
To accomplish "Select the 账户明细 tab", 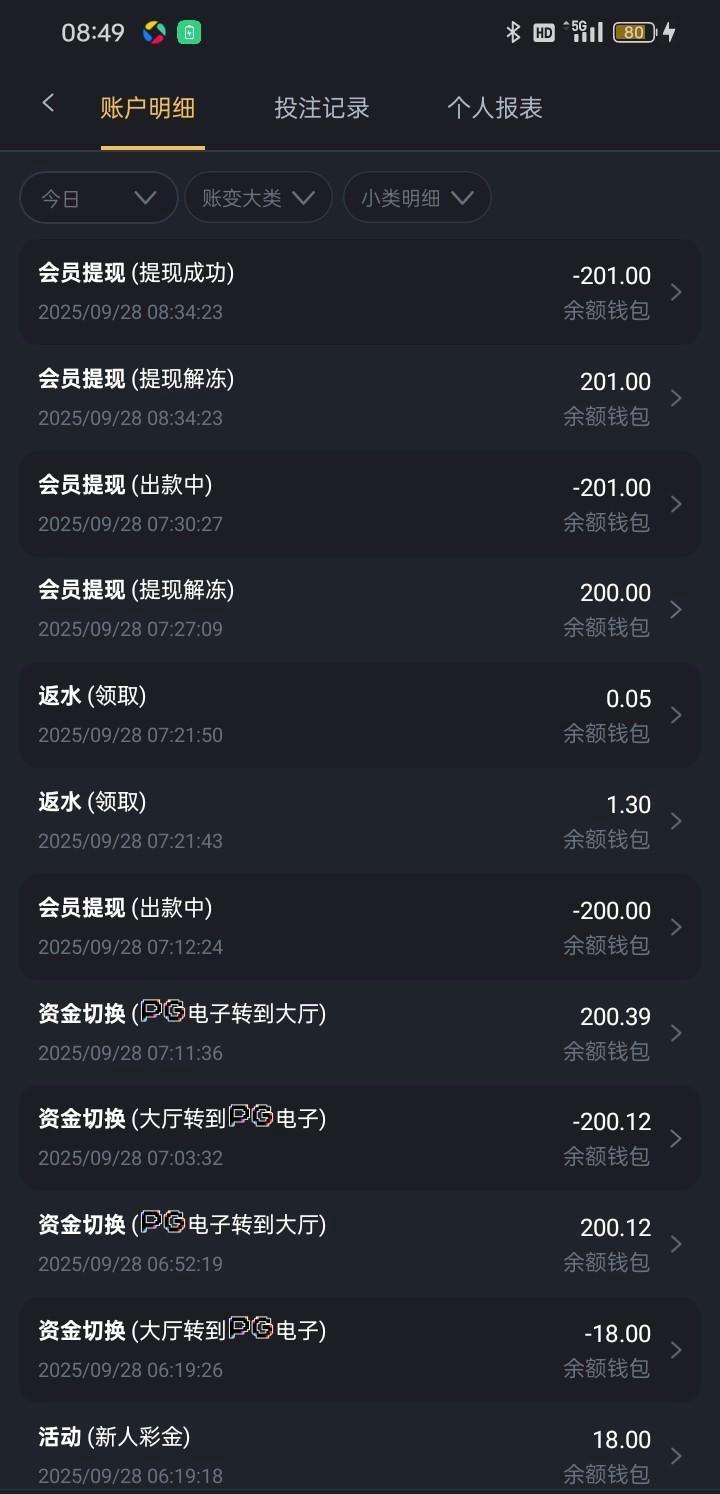I will click(148, 108).
